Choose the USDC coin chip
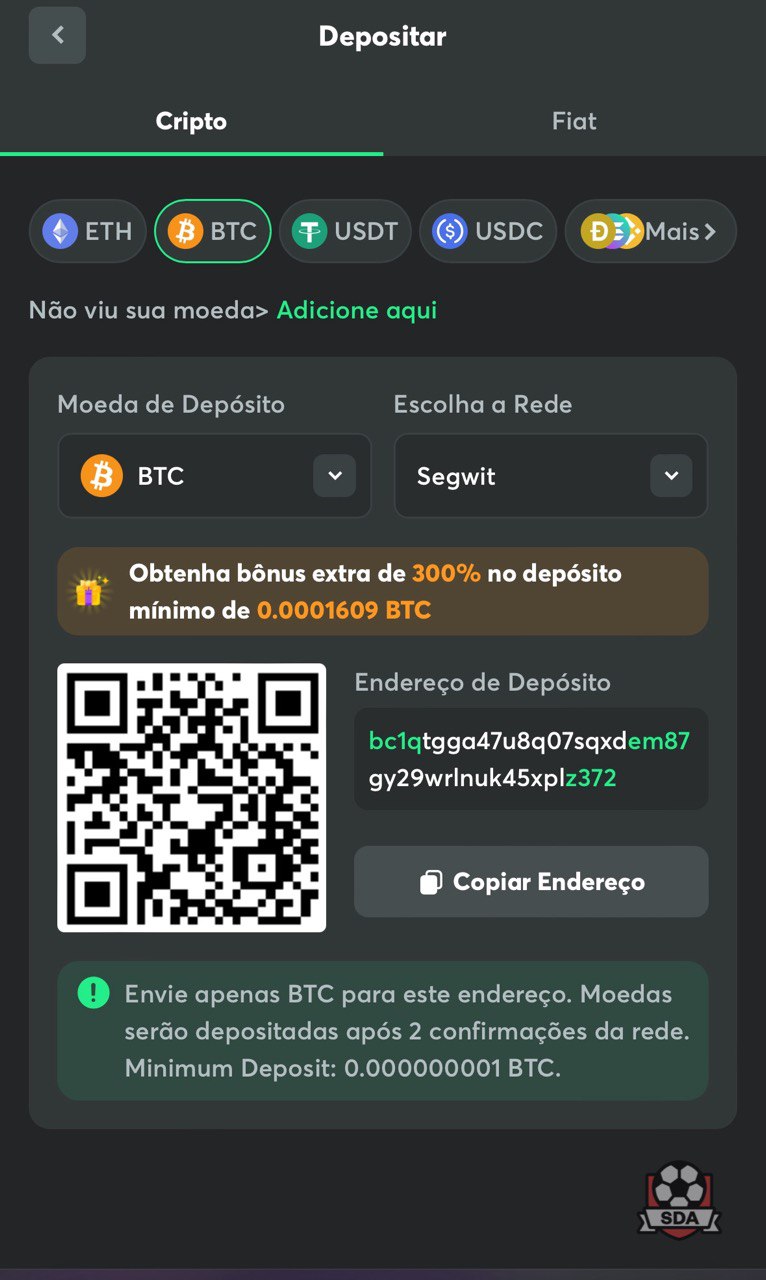The height and width of the screenshot is (1280, 766). [488, 231]
